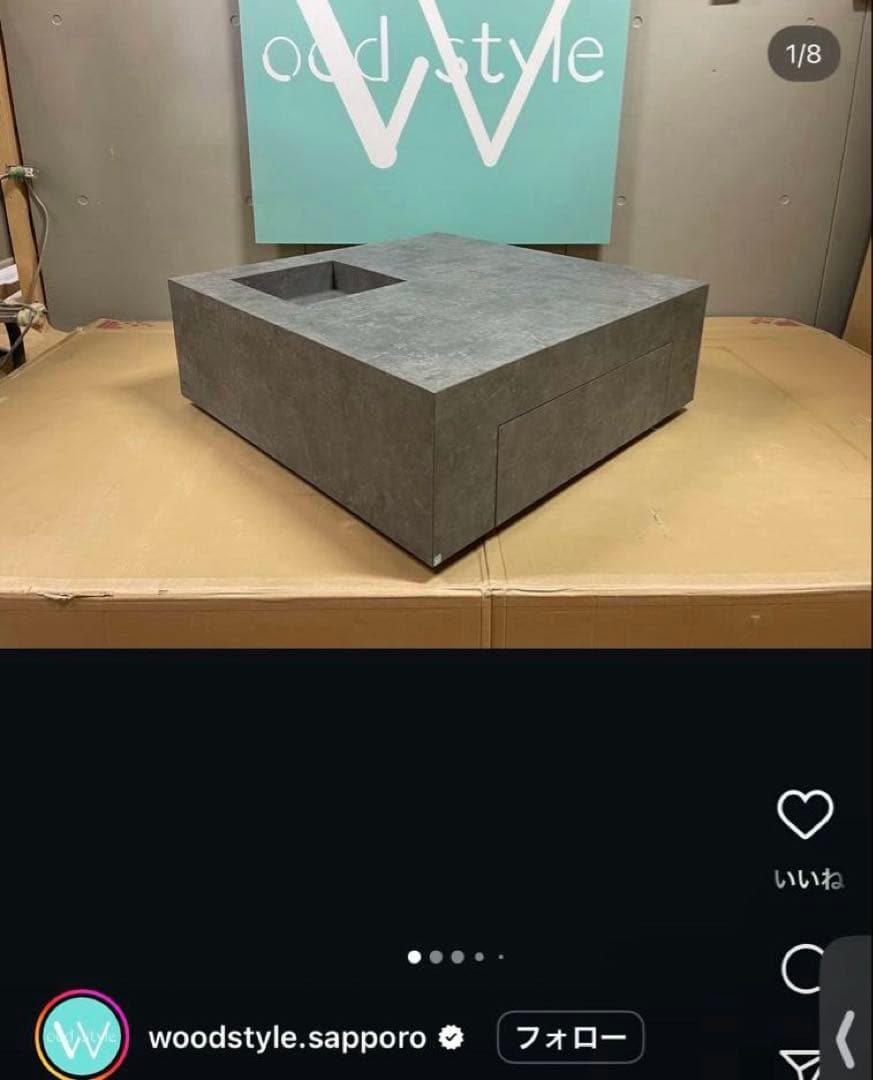Screen dimensions: 873x1080
Task: Tap the フォロー follow button
Action: click(570, 1038)
